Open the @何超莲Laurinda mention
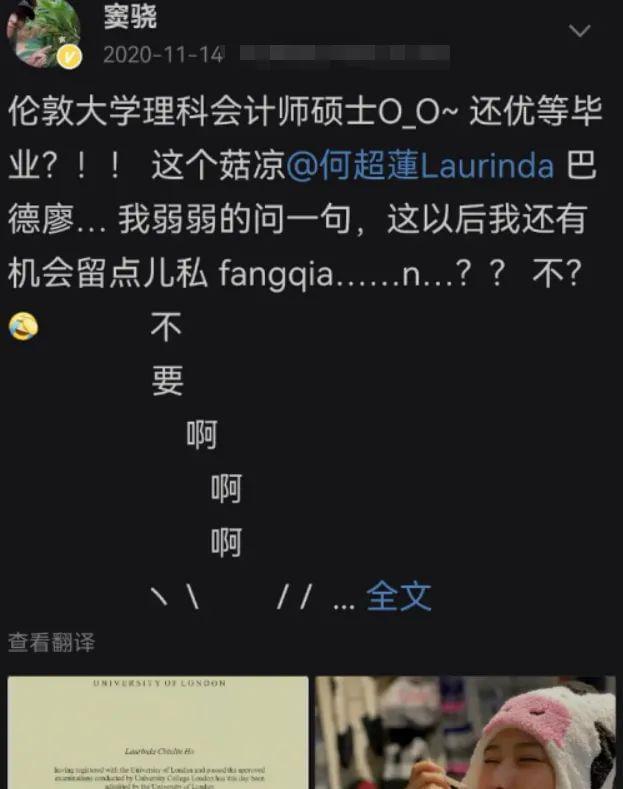The height and width of the screenshot is (789, 623). [x=420, y=165]
